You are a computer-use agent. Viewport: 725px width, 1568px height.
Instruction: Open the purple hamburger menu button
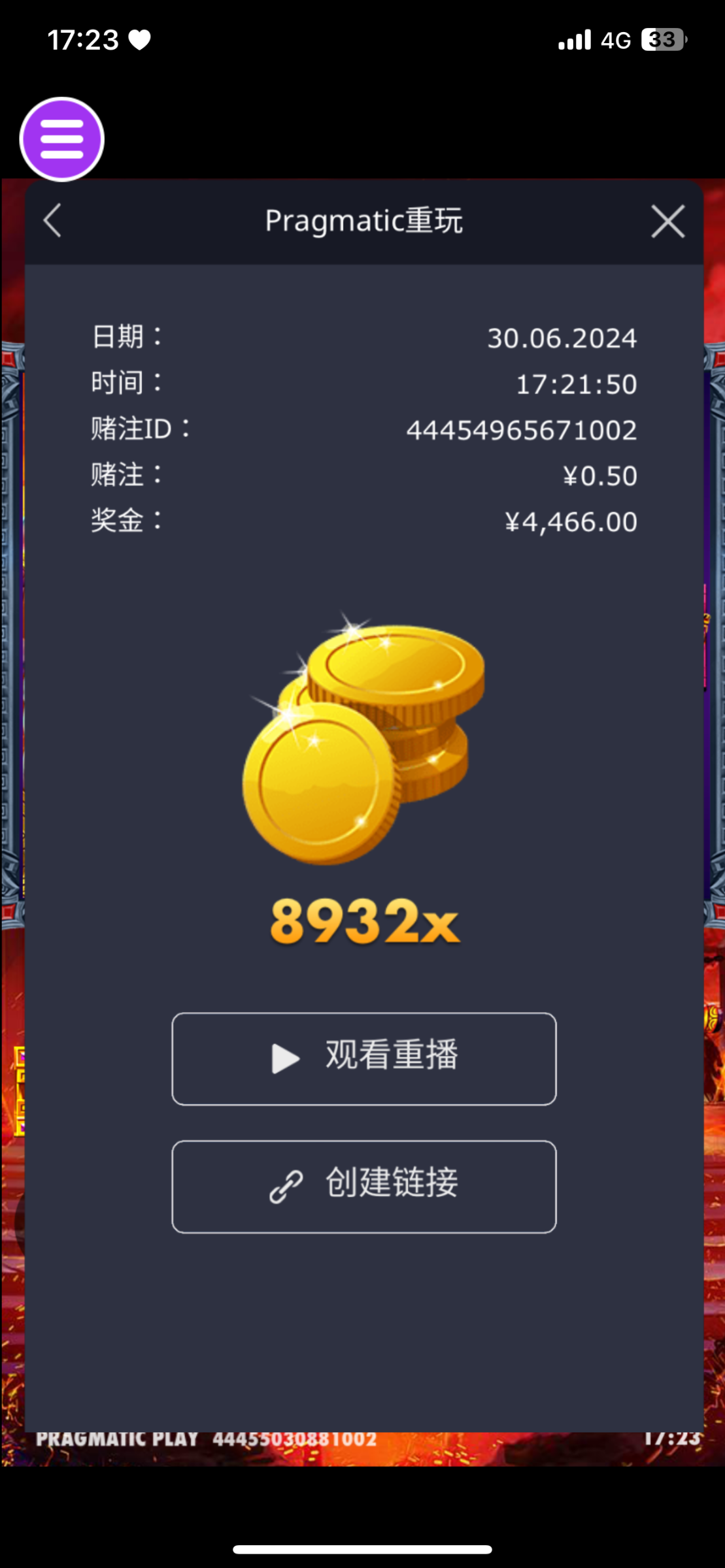[62, 139]
